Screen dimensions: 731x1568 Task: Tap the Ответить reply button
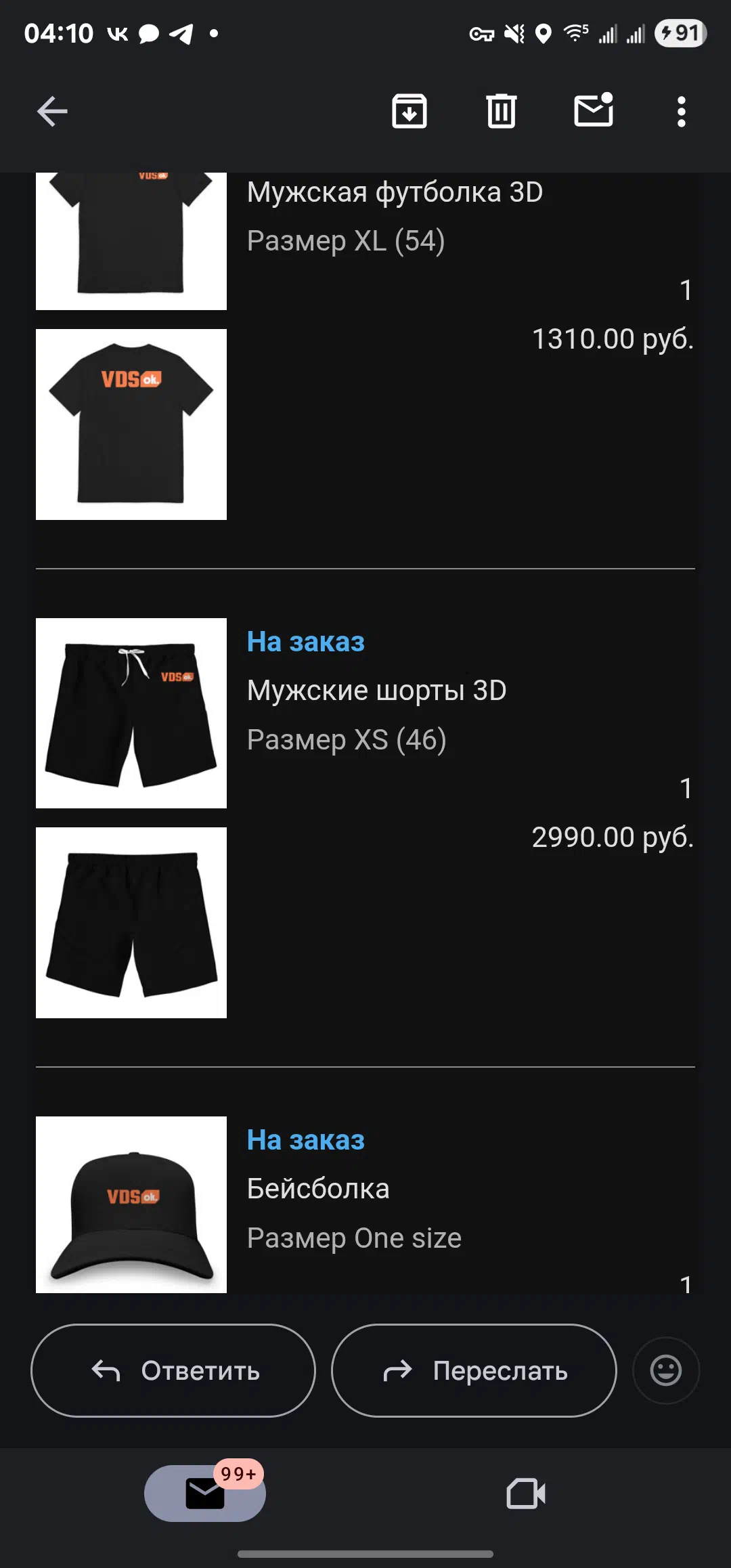click(x=173, y=1370)
